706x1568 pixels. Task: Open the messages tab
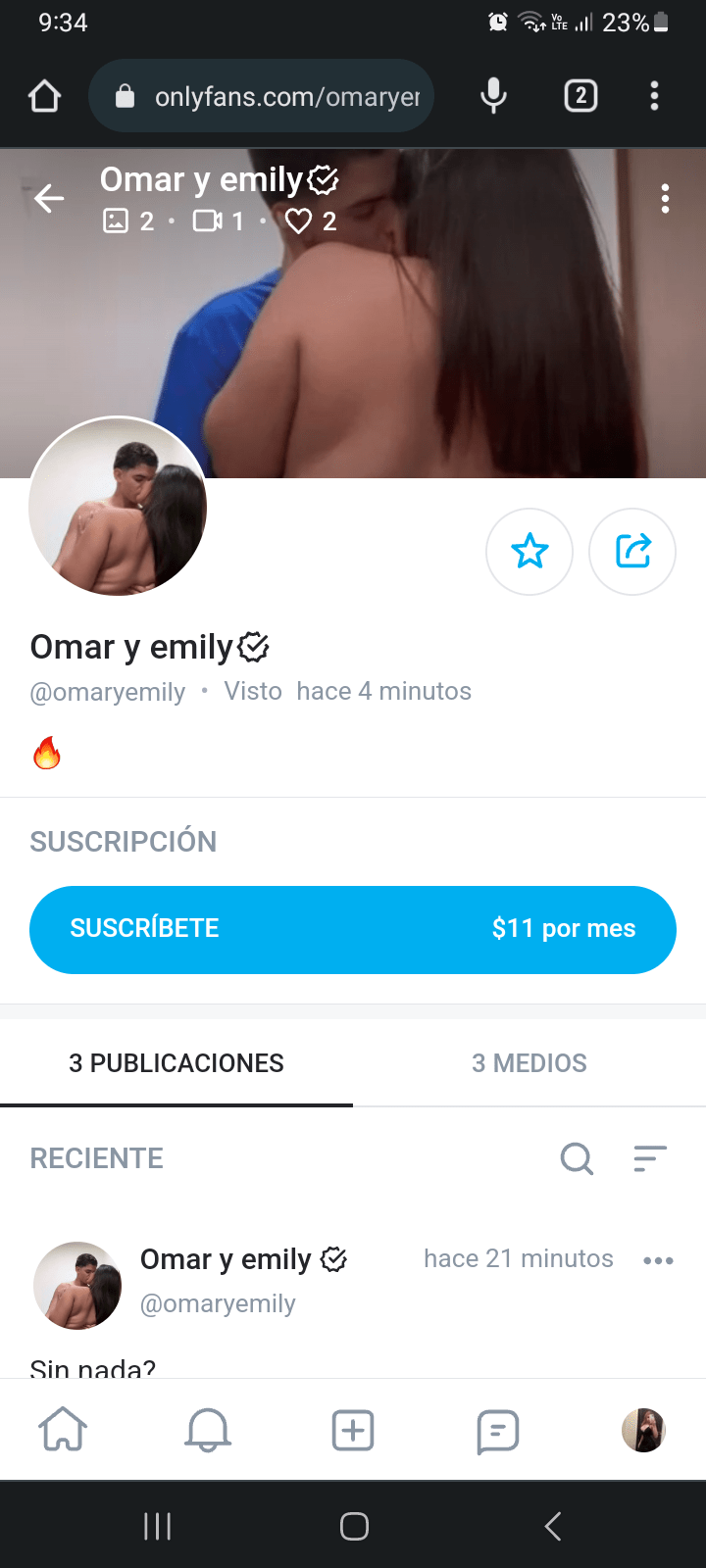tap(497, 1430)
